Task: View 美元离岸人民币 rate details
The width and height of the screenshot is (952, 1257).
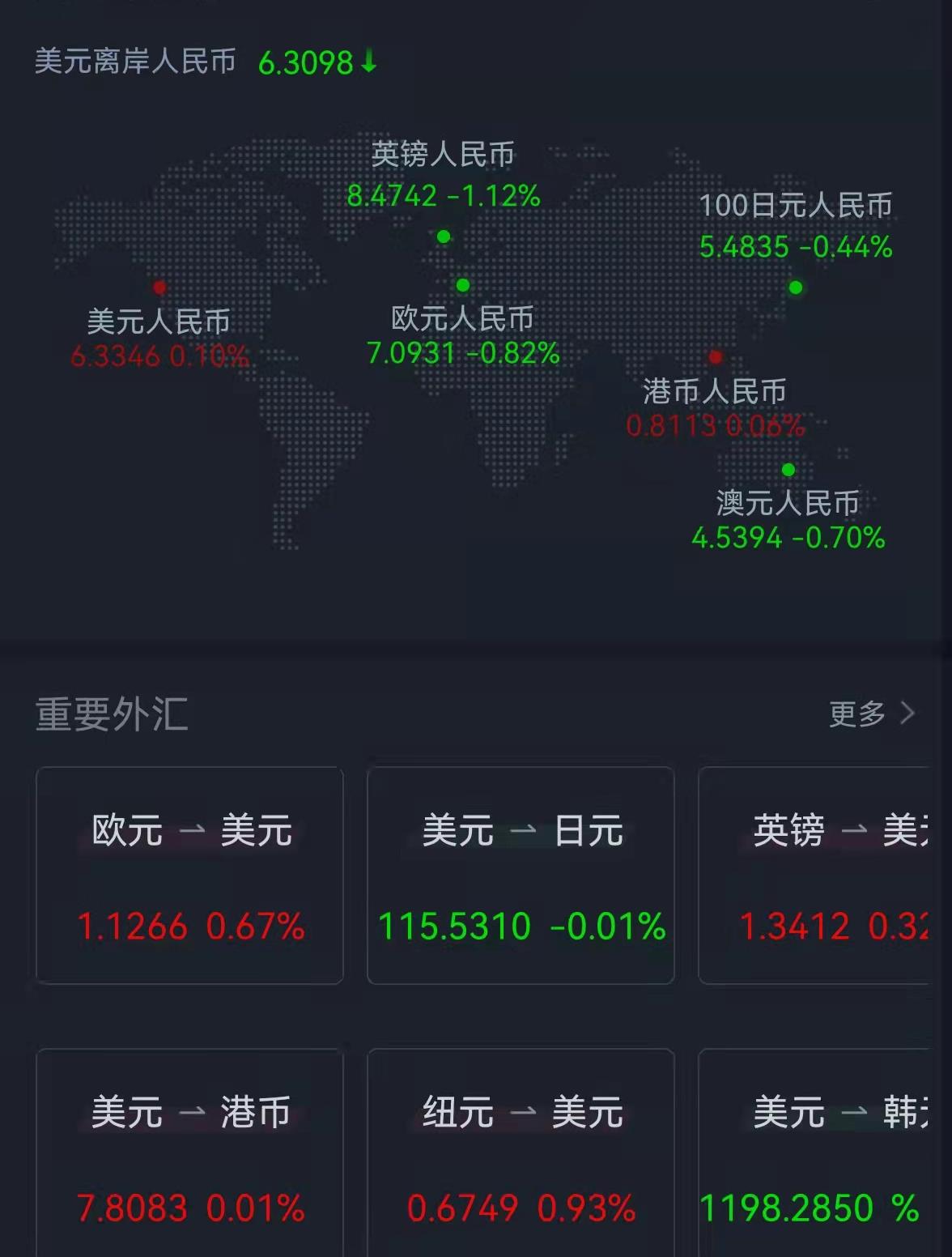Action: (206, 62)
